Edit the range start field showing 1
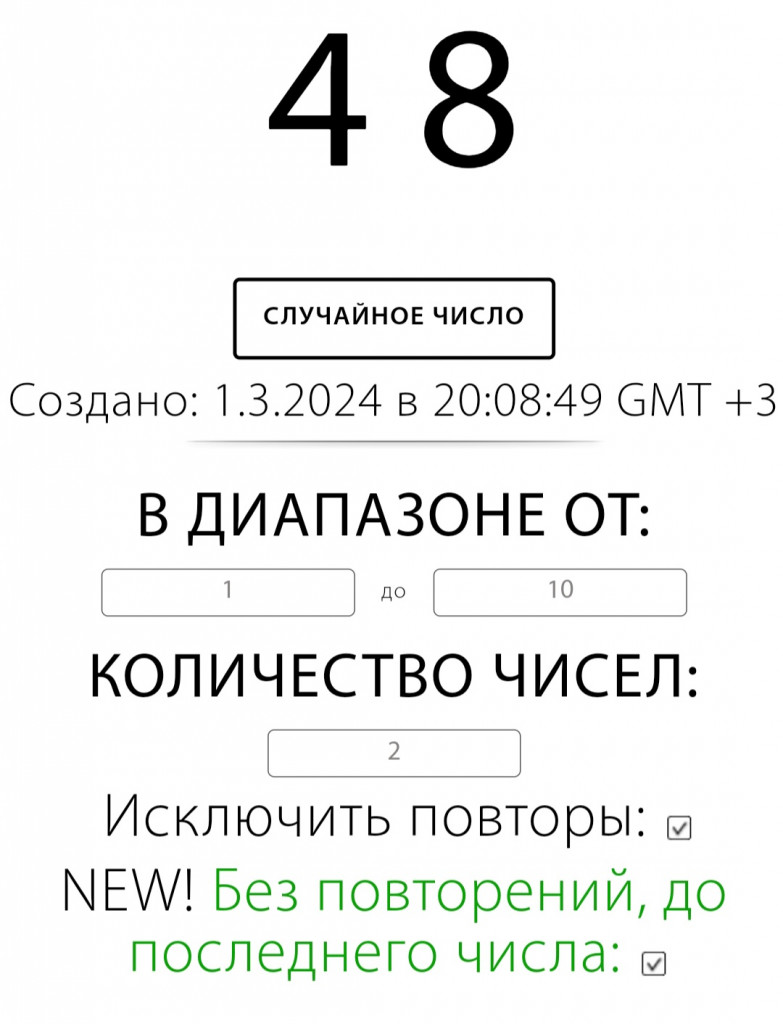The image size is (783, 1024). click(x=228, y=592)
